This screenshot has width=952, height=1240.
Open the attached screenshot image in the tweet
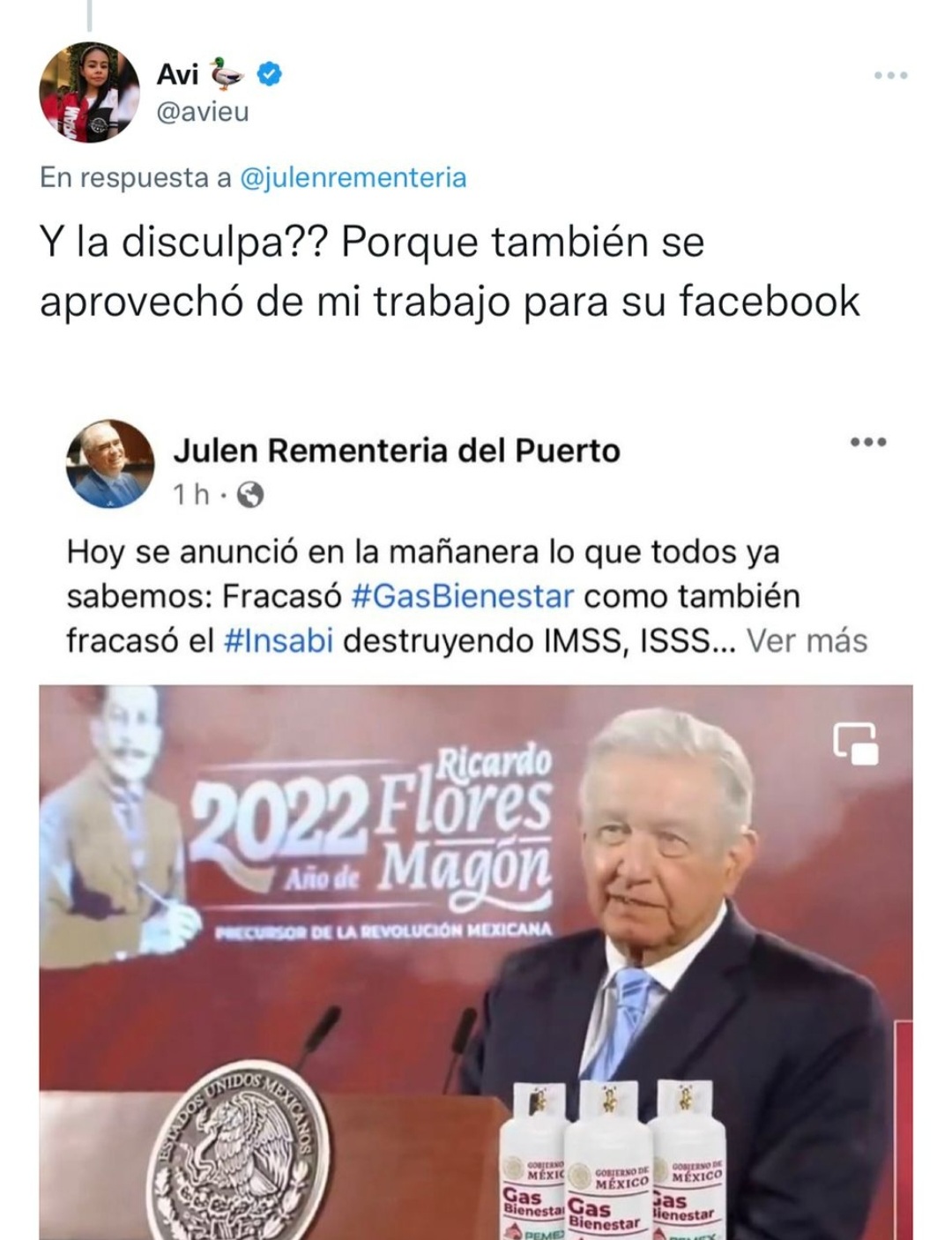[476, 829]
